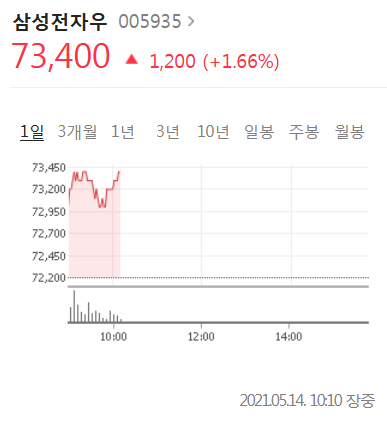387x423 pixels.
Task: Select the 월봉 monthly chart tab
Action: (x=350, y=132)
